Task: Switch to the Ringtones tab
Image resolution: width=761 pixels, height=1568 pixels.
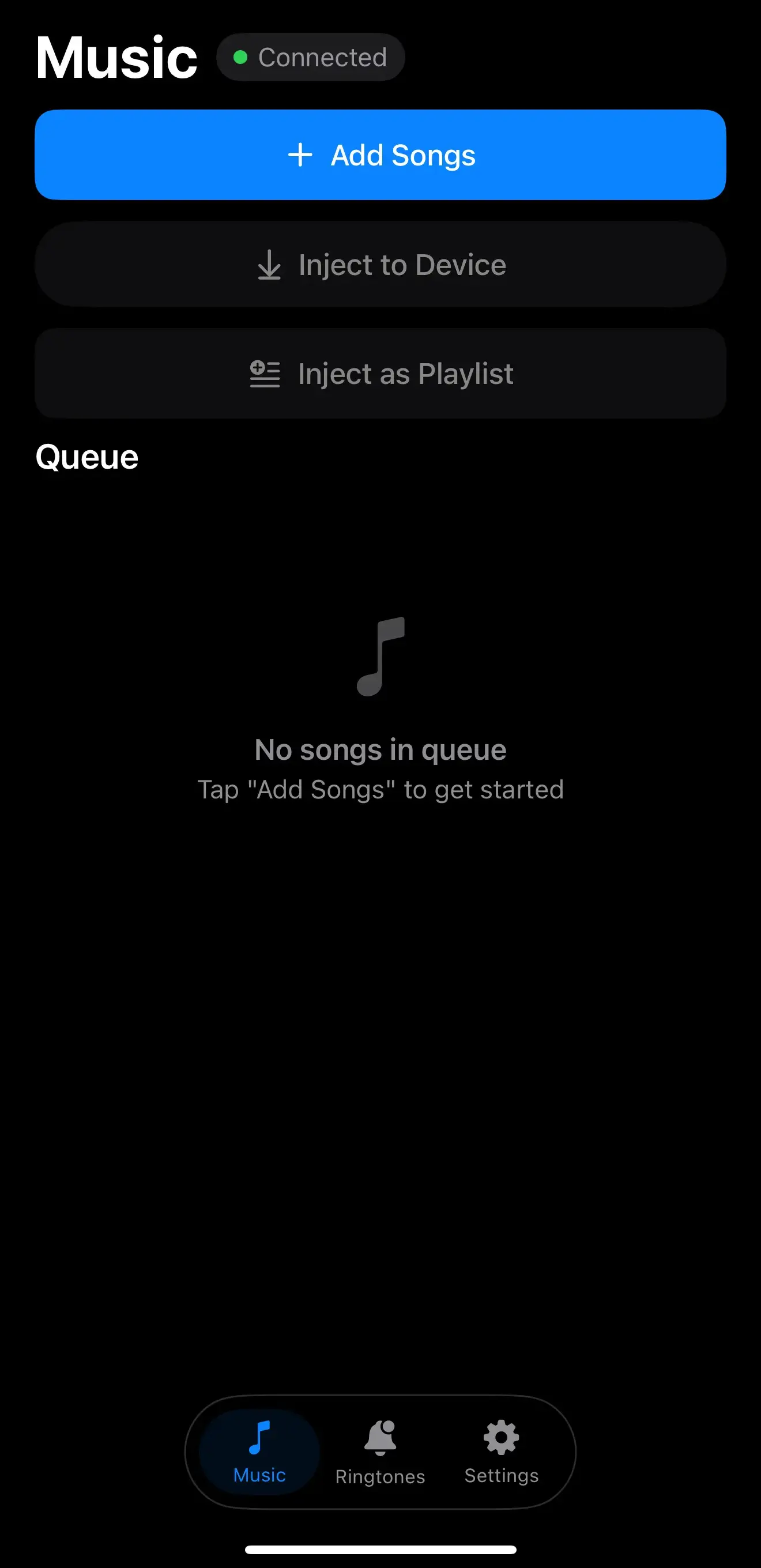Action: [380, 1451]
